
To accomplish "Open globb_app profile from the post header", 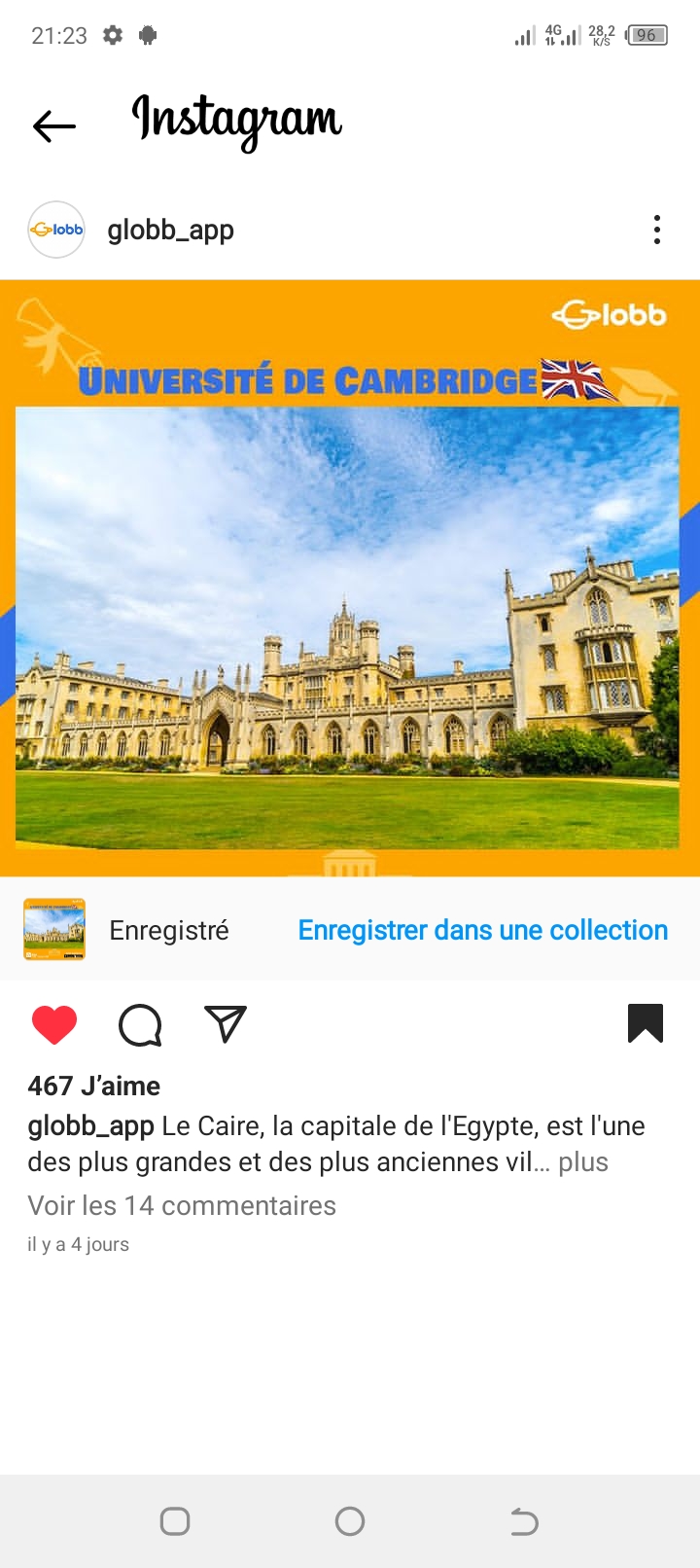I will (170, 231).
